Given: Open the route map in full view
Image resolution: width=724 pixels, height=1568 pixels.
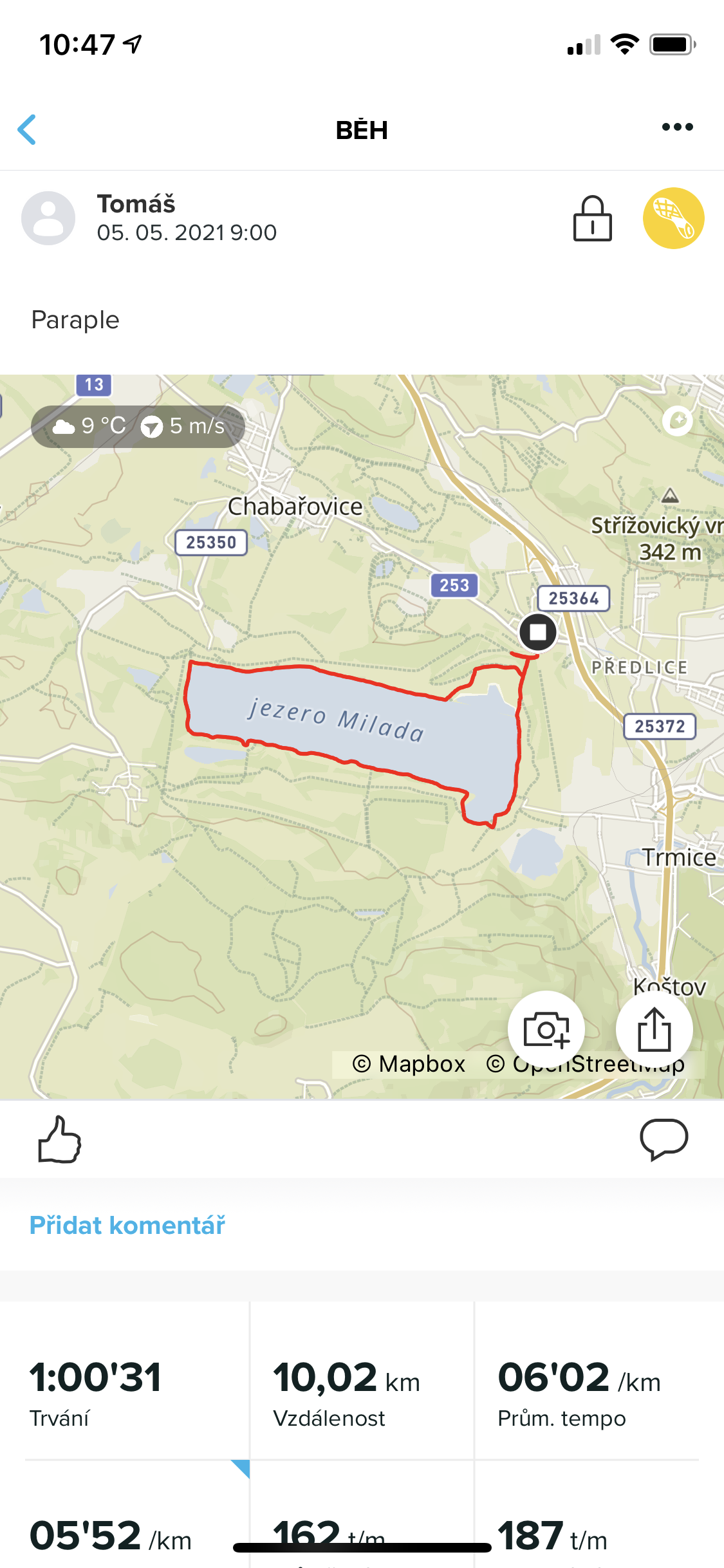Looking at the screenshot, I should click(x=362, y=736).
